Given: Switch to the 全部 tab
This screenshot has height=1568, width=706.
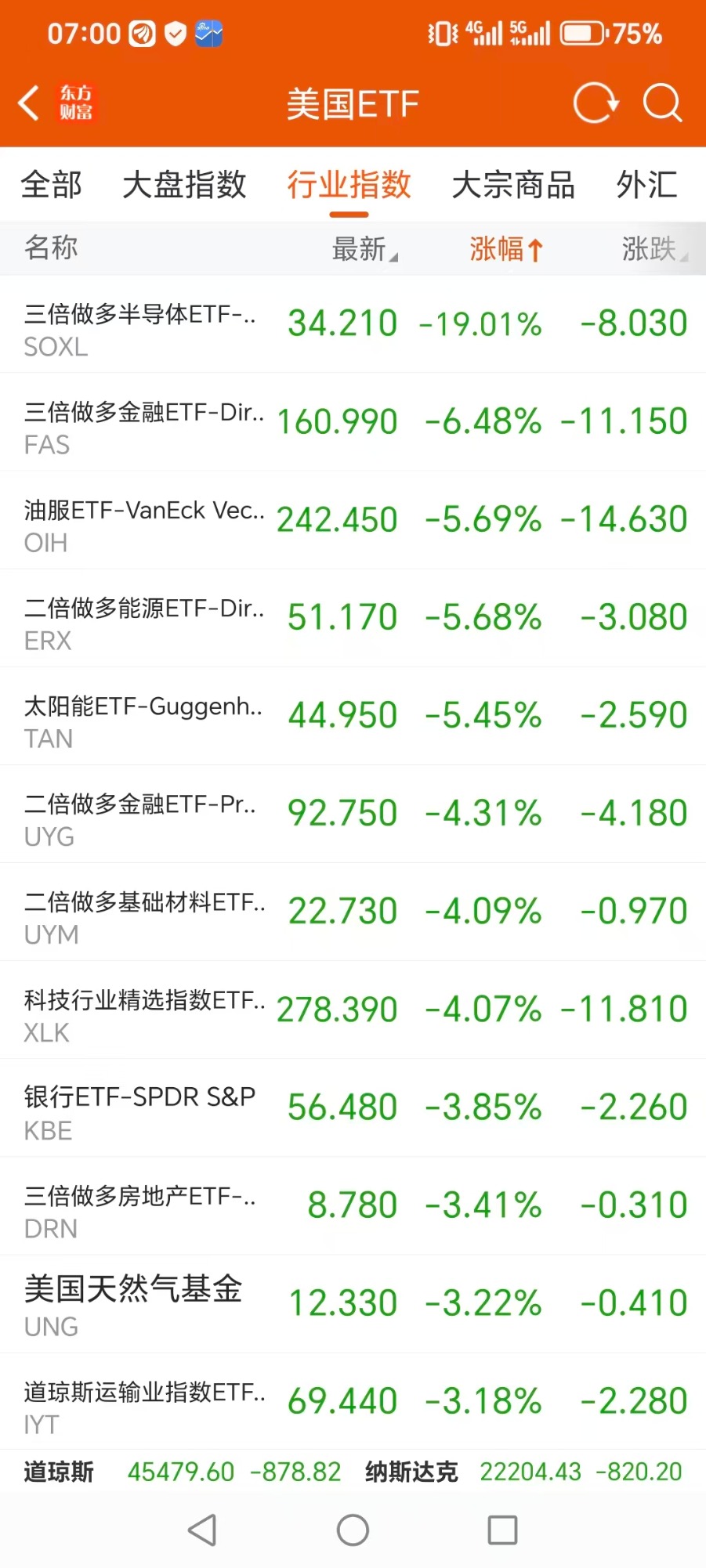Looking at the screenshot, I should coord(52,186).
